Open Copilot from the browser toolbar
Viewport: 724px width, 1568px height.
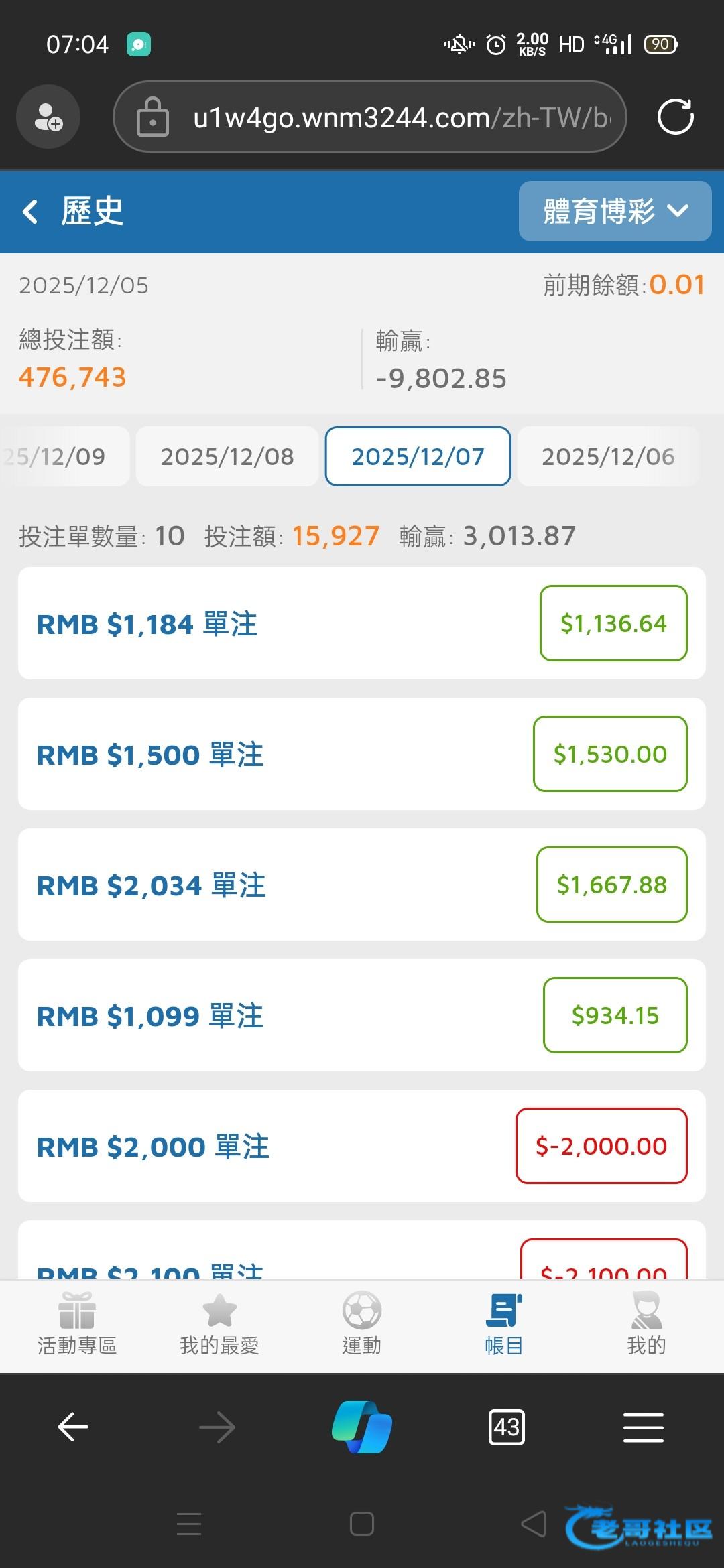point(362,1427)
